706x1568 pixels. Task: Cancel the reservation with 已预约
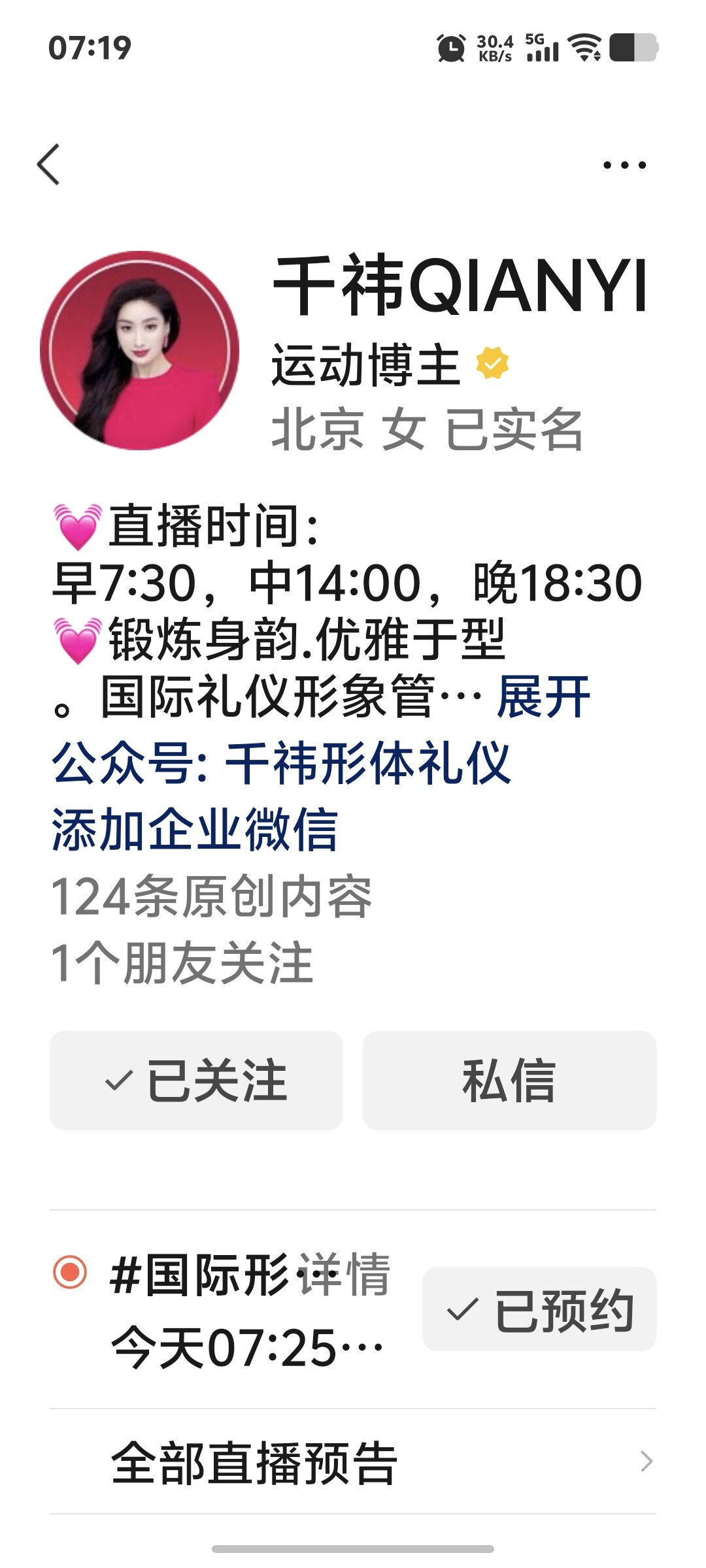539,1309
